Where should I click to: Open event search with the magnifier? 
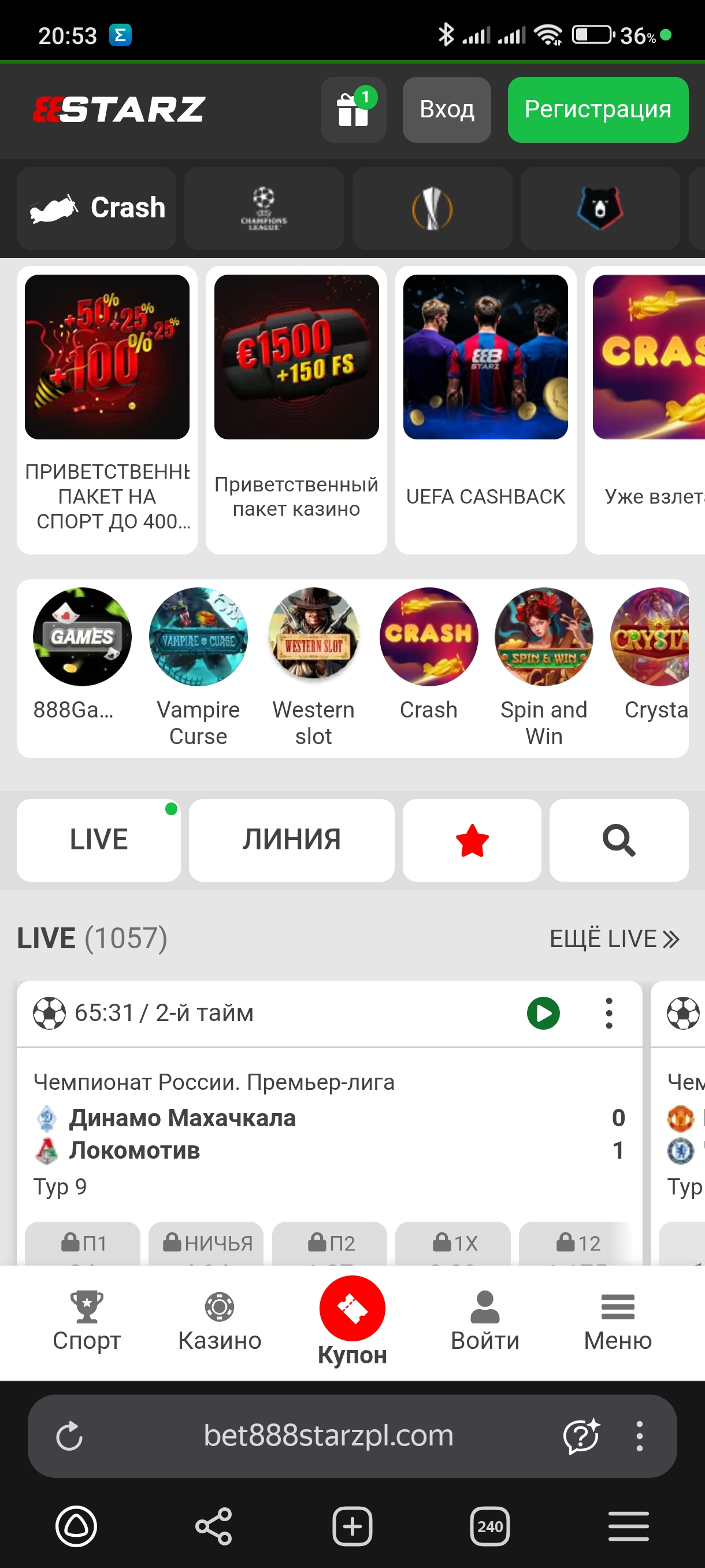tap(619, 840)
